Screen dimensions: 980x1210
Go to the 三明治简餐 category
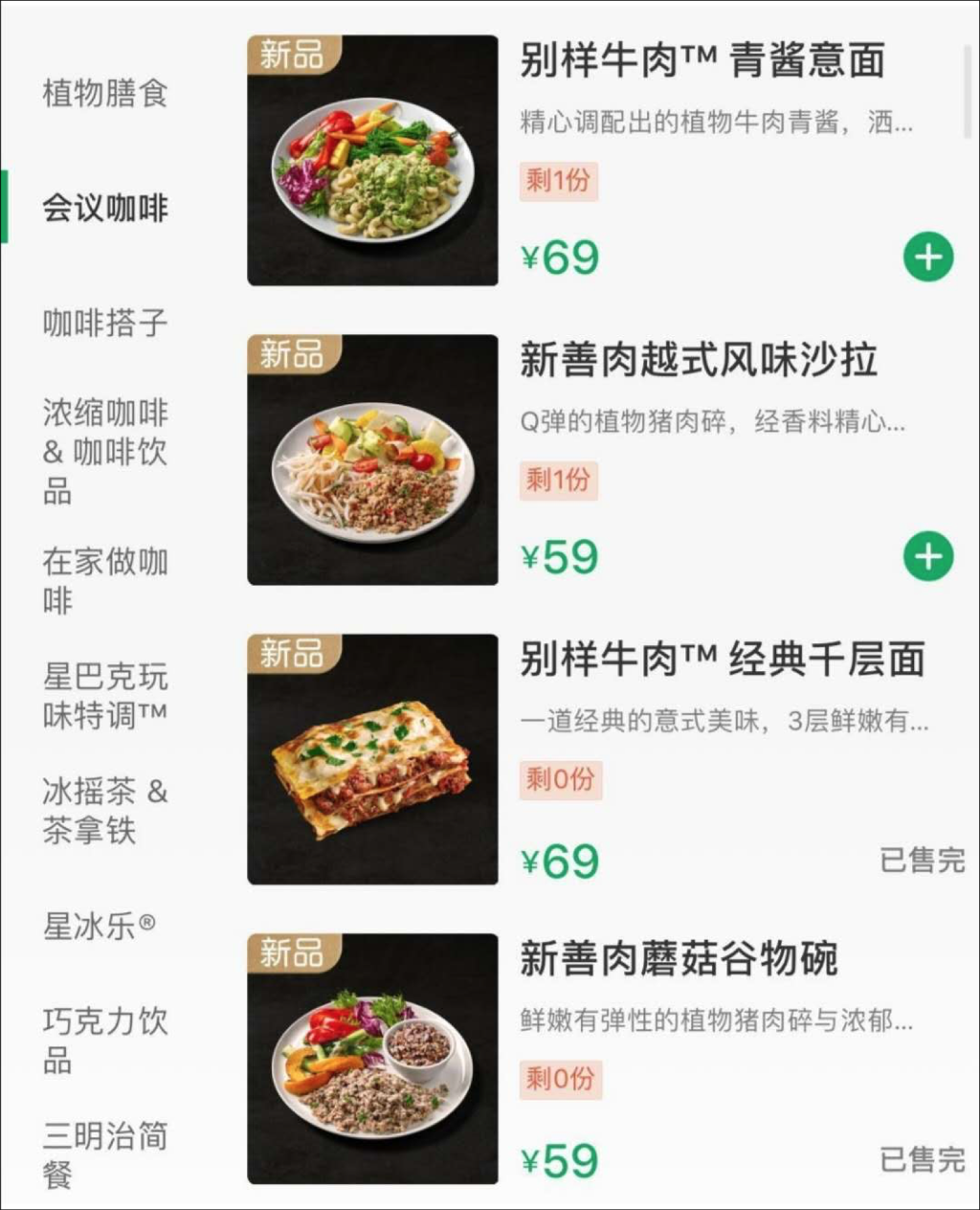click(104, 1154)
